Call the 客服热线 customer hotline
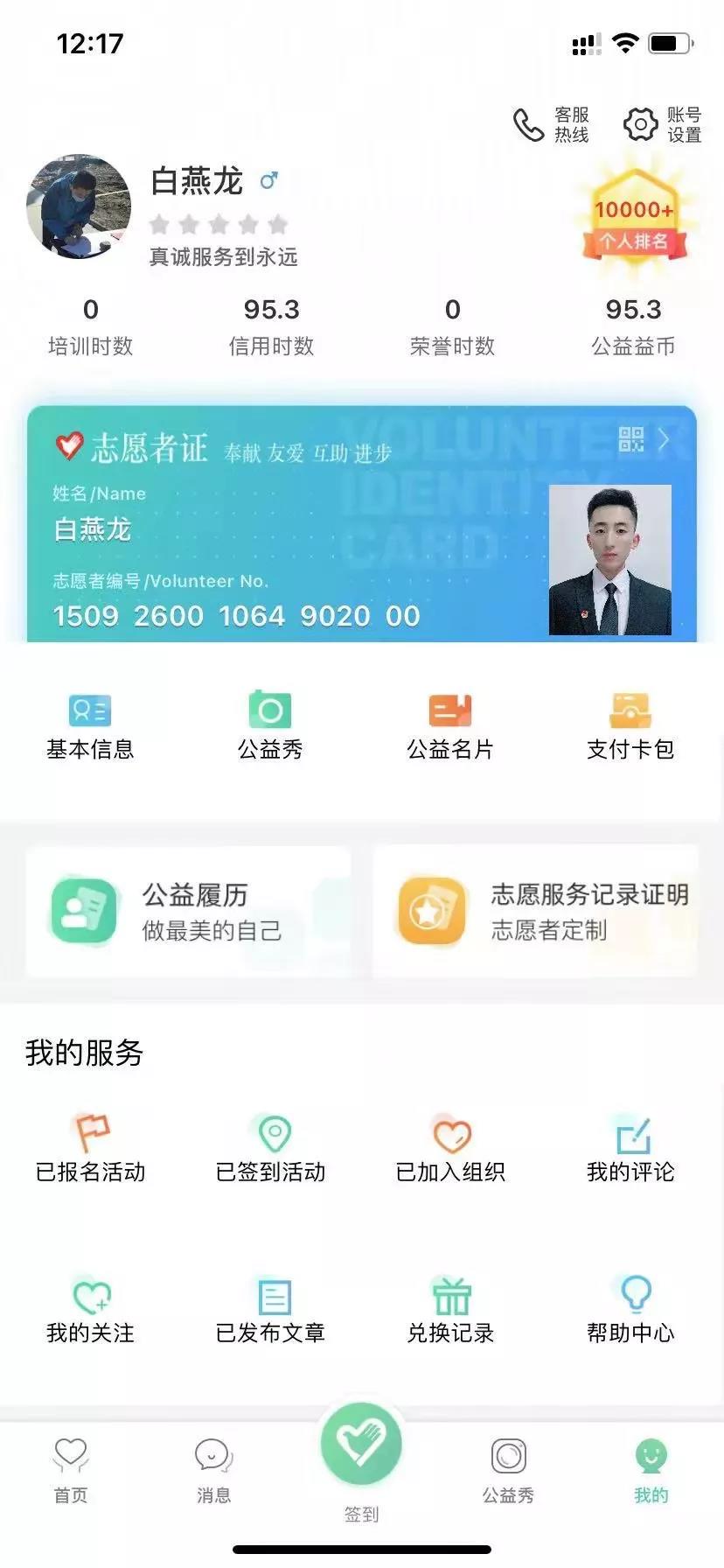Image resolution: width=724 pixels, height=1568 pixels. click(x=551, y=125)
